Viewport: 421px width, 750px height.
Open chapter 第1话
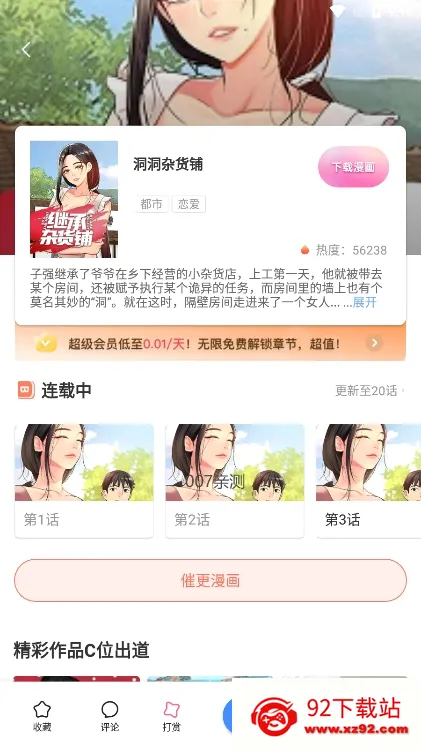(84, 481)
